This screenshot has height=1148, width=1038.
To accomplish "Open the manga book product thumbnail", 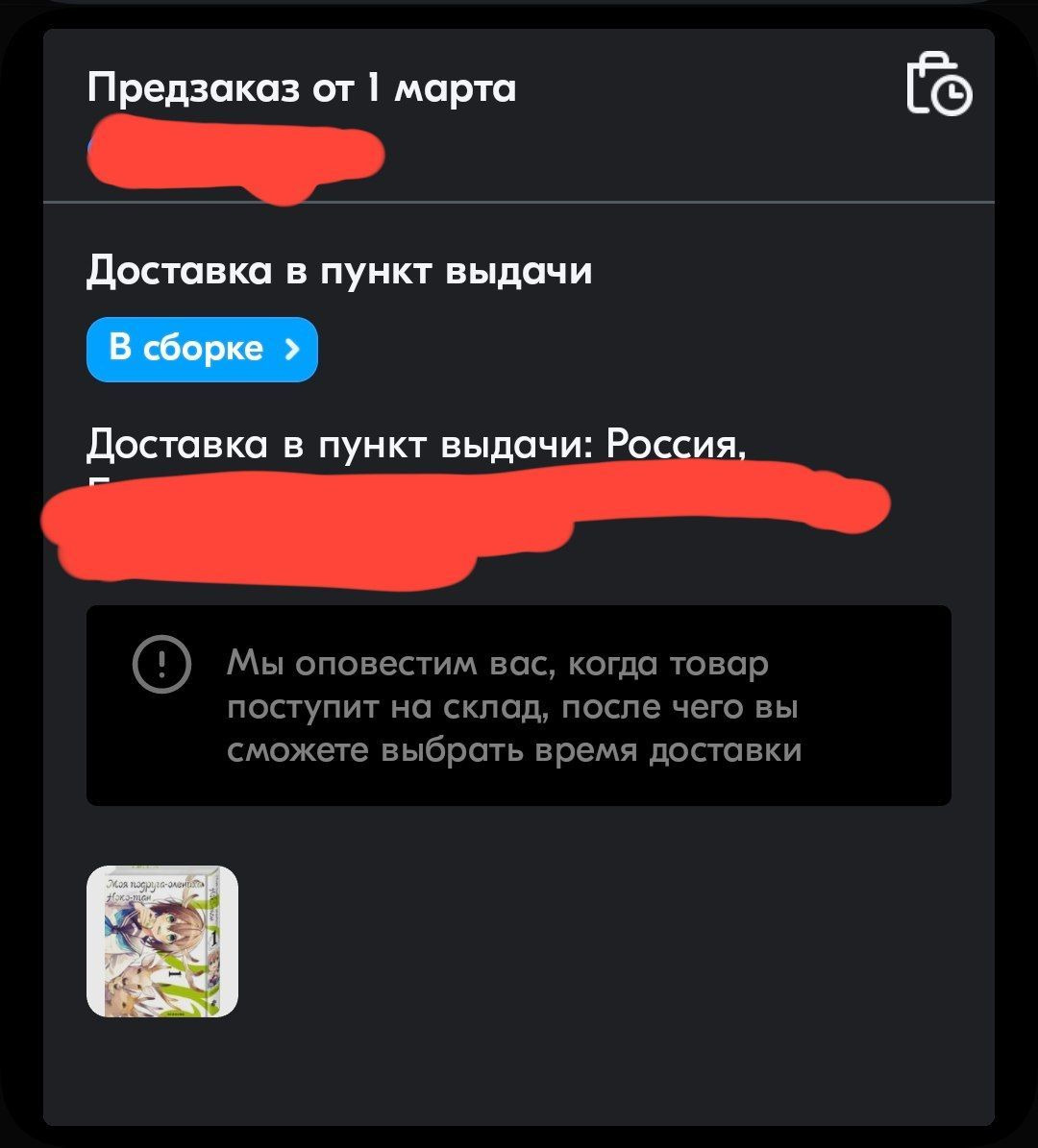I will tap(162, 941).
